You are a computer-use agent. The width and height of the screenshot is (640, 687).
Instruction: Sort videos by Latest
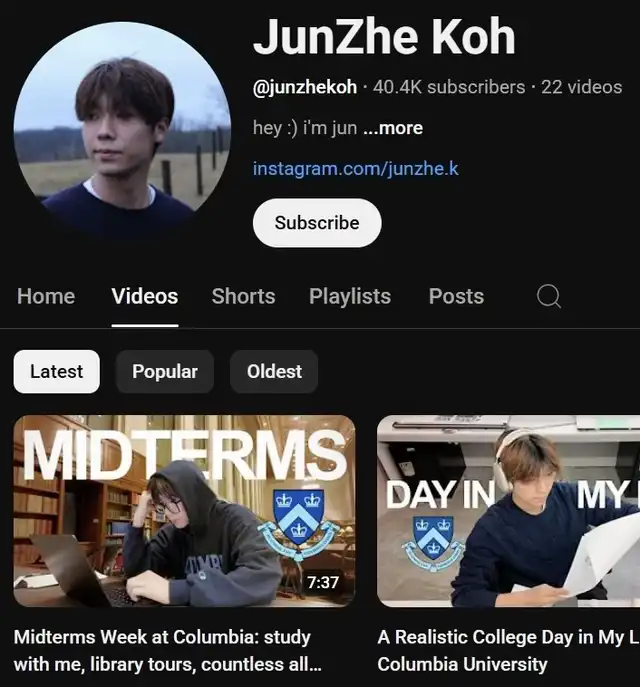point(57,372)
